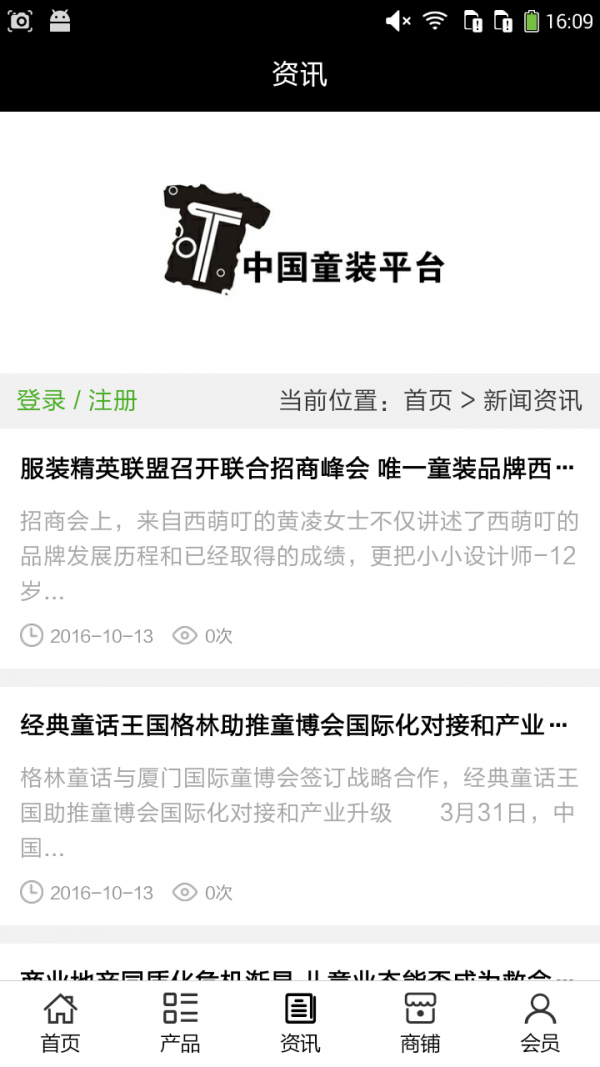Select the 资讯 news tab

[300, 1022]
